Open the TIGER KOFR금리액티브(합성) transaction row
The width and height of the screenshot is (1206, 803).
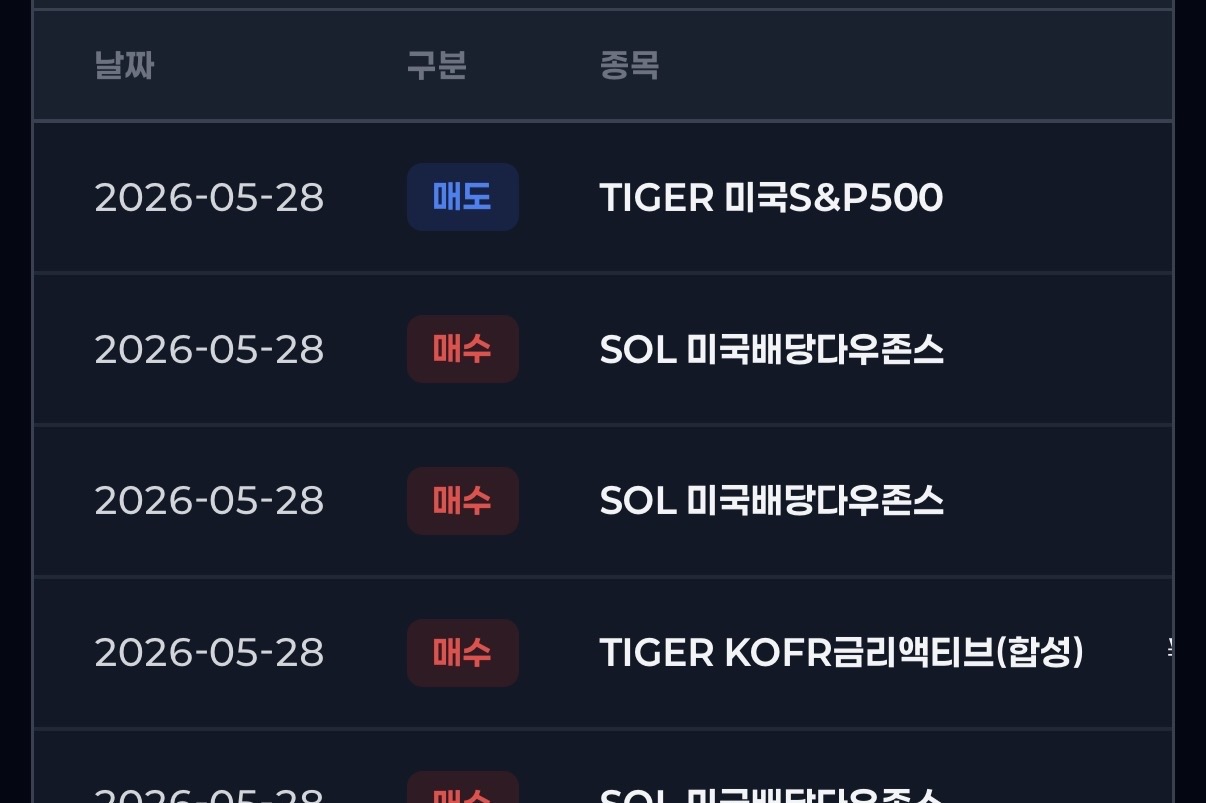[x=603, y=653]
